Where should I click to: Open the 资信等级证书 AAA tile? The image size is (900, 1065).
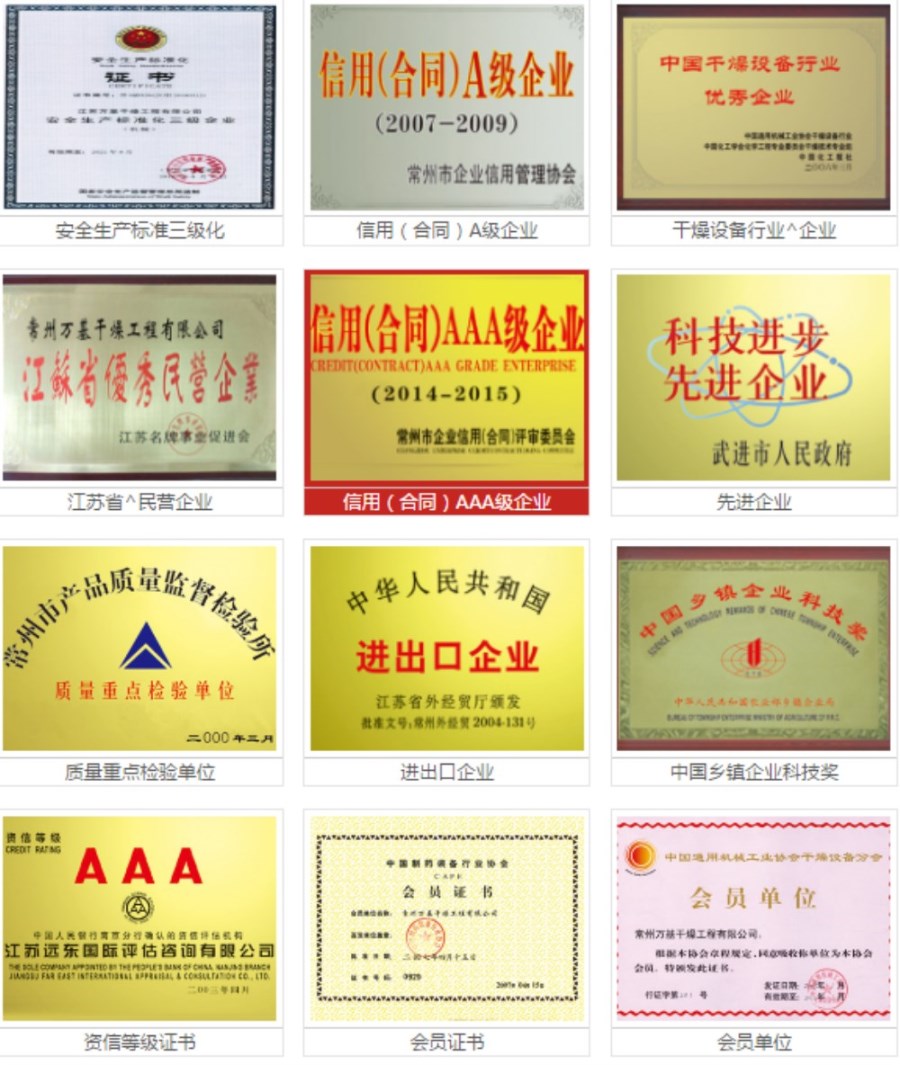click(140, 918)
